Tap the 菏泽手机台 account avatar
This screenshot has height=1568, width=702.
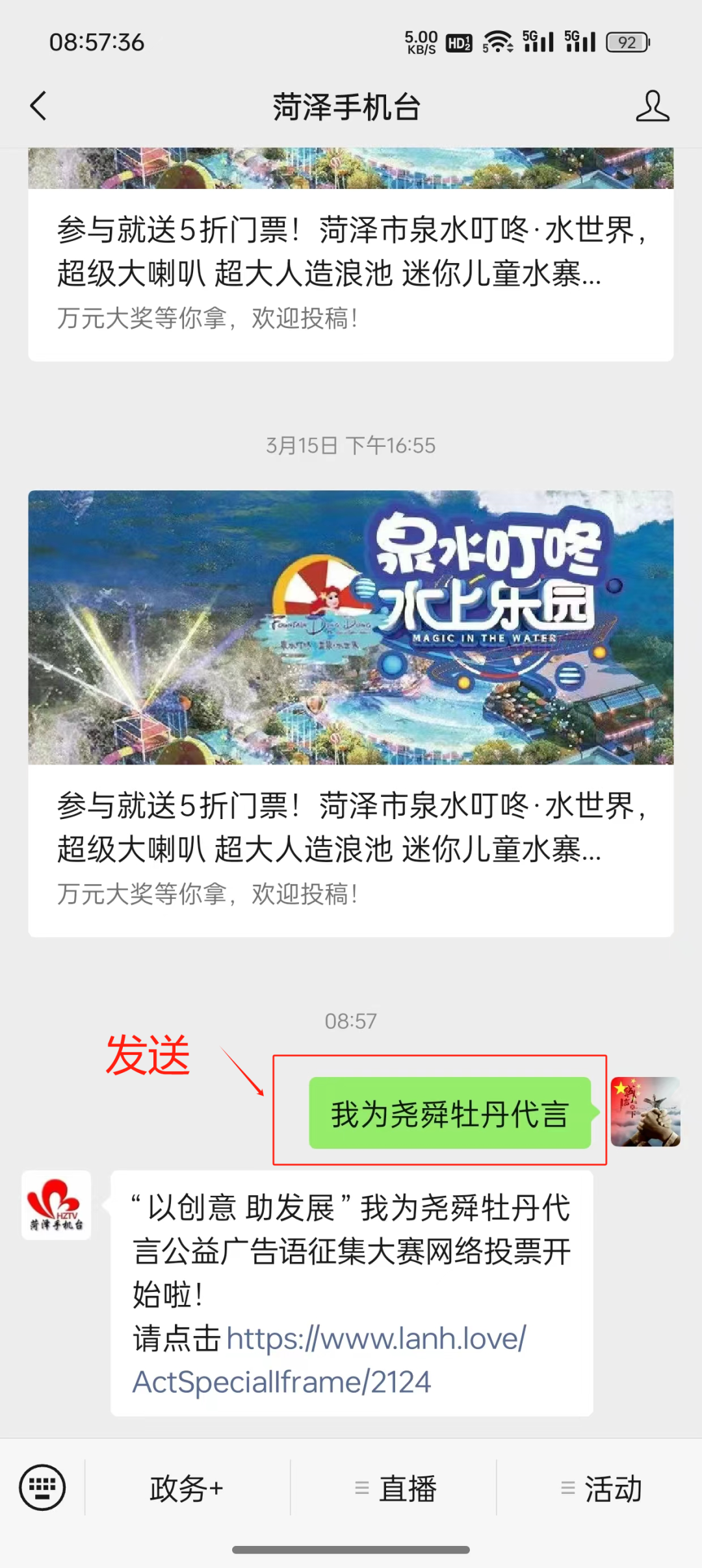57,1205
